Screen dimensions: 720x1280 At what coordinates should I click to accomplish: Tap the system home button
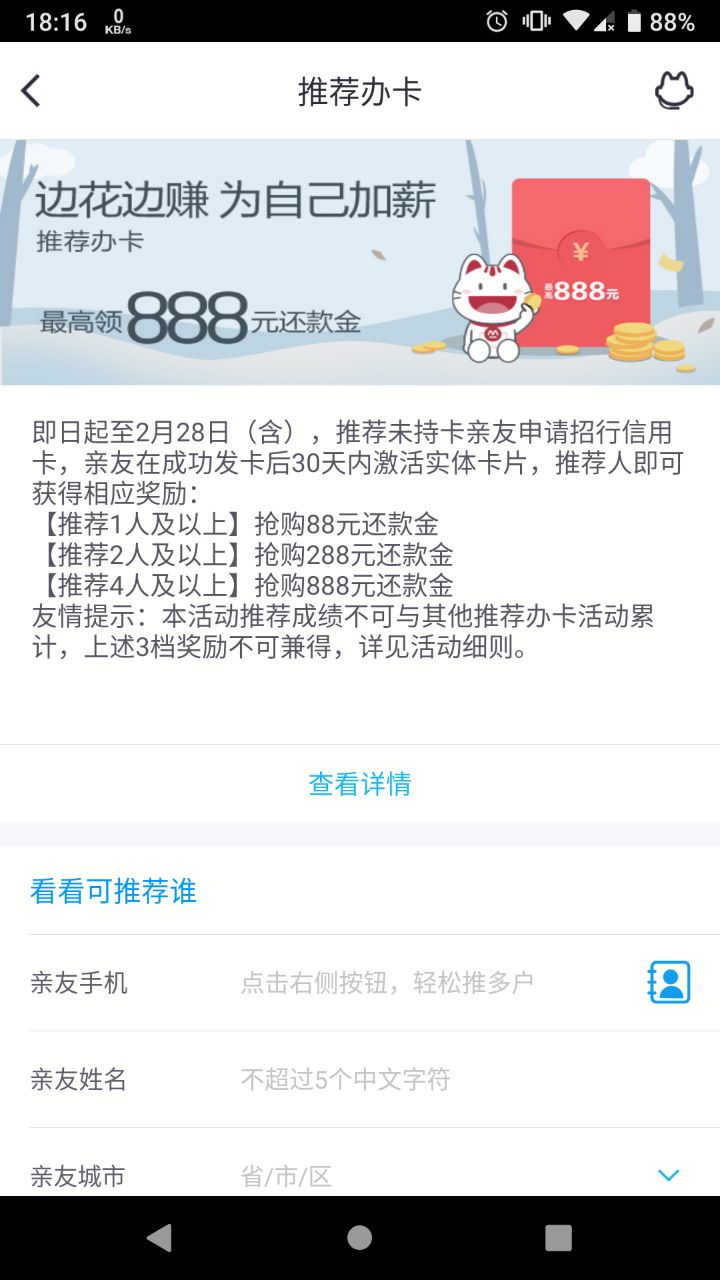[360, 1238]
